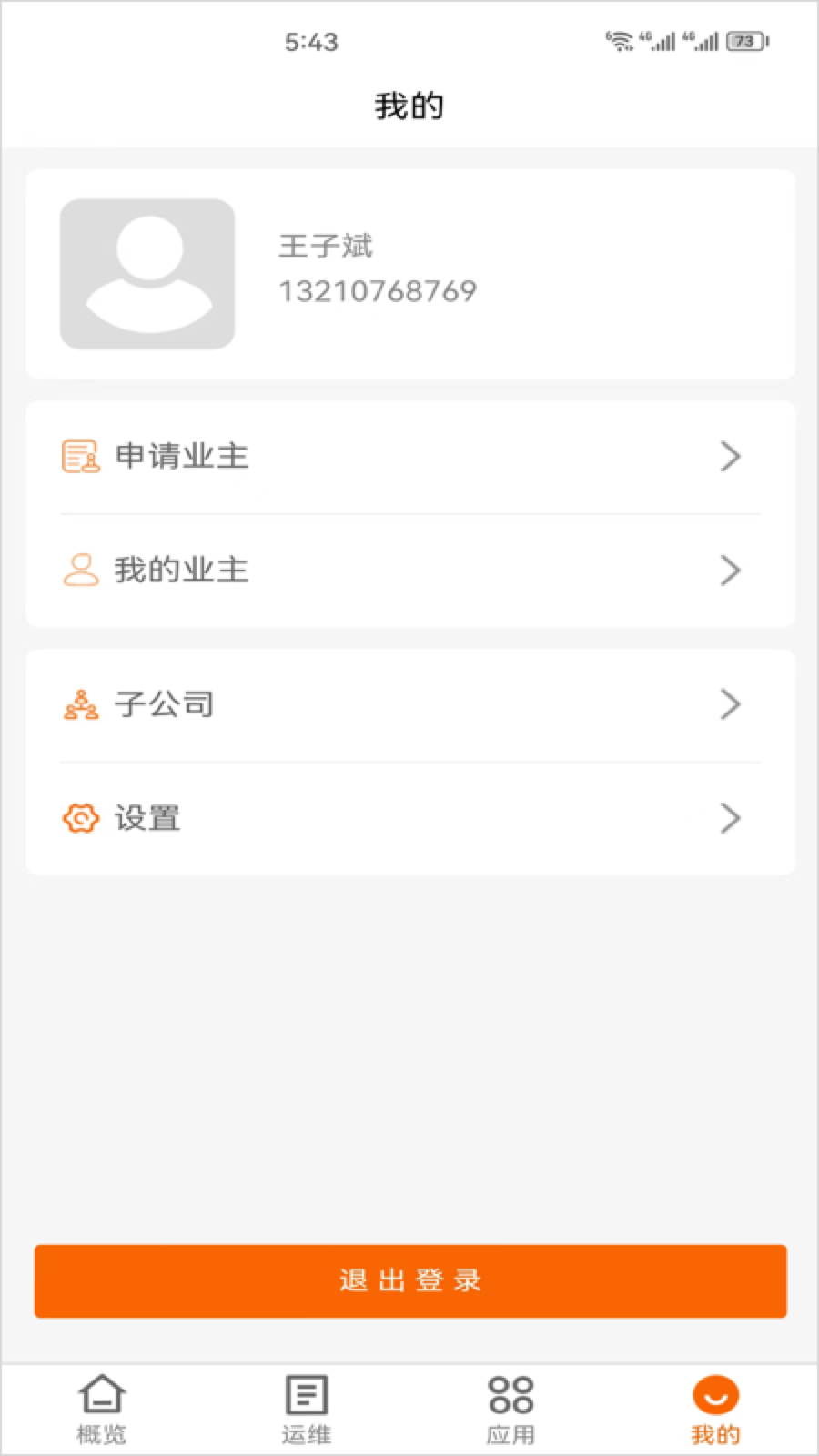Screen dimensions: 819x1456
Task: Open the 子公司 entry
Action: click(x=409, y=705)
